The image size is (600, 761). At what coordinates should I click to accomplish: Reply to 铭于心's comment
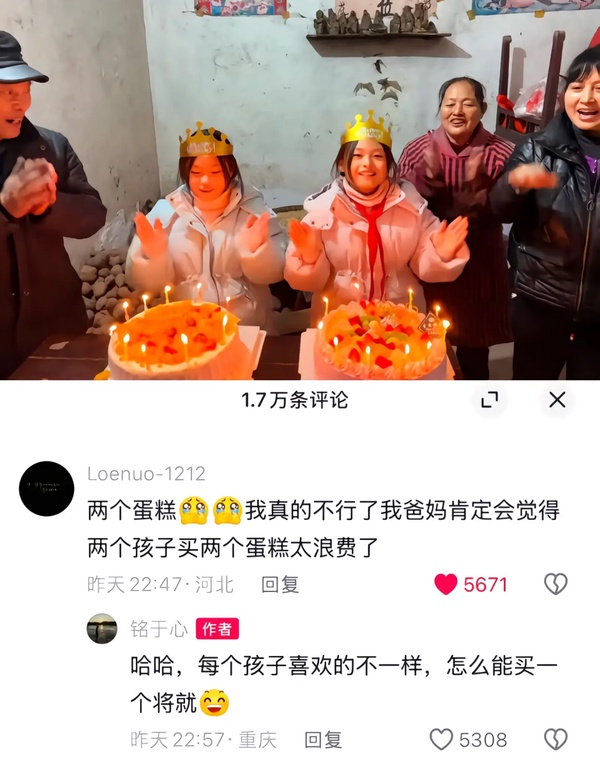(x=322, y=740)
